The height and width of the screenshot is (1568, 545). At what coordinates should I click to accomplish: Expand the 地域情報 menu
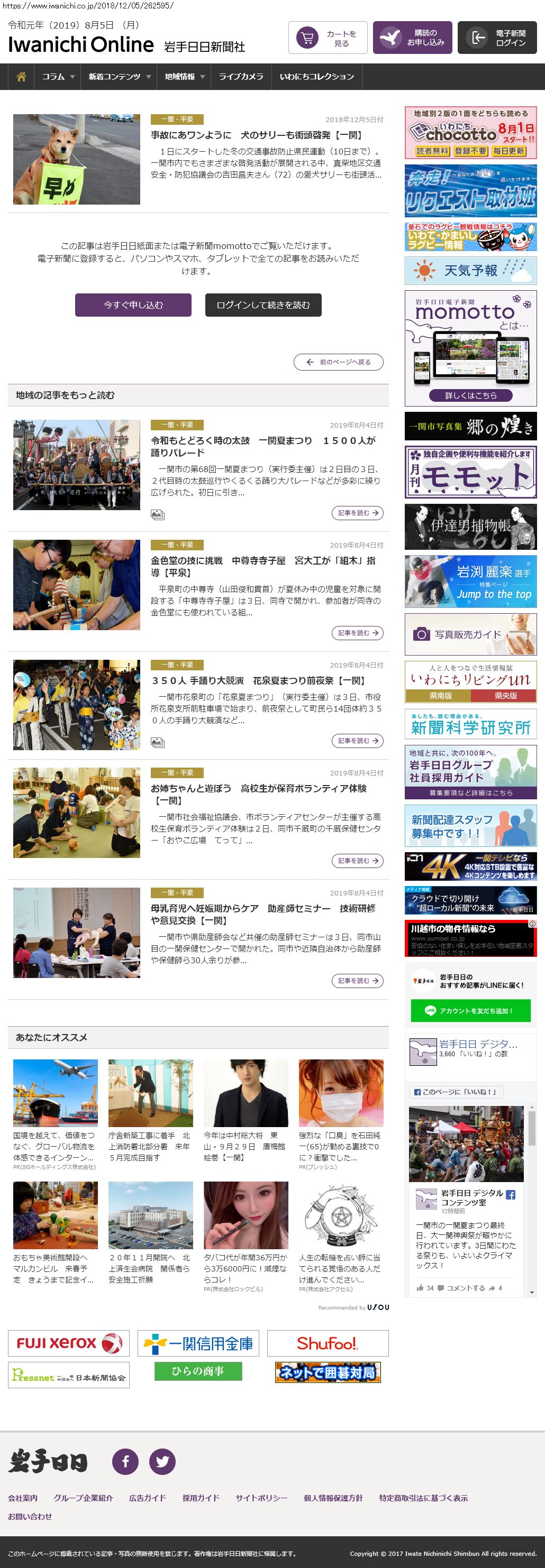tap(184, 77)
